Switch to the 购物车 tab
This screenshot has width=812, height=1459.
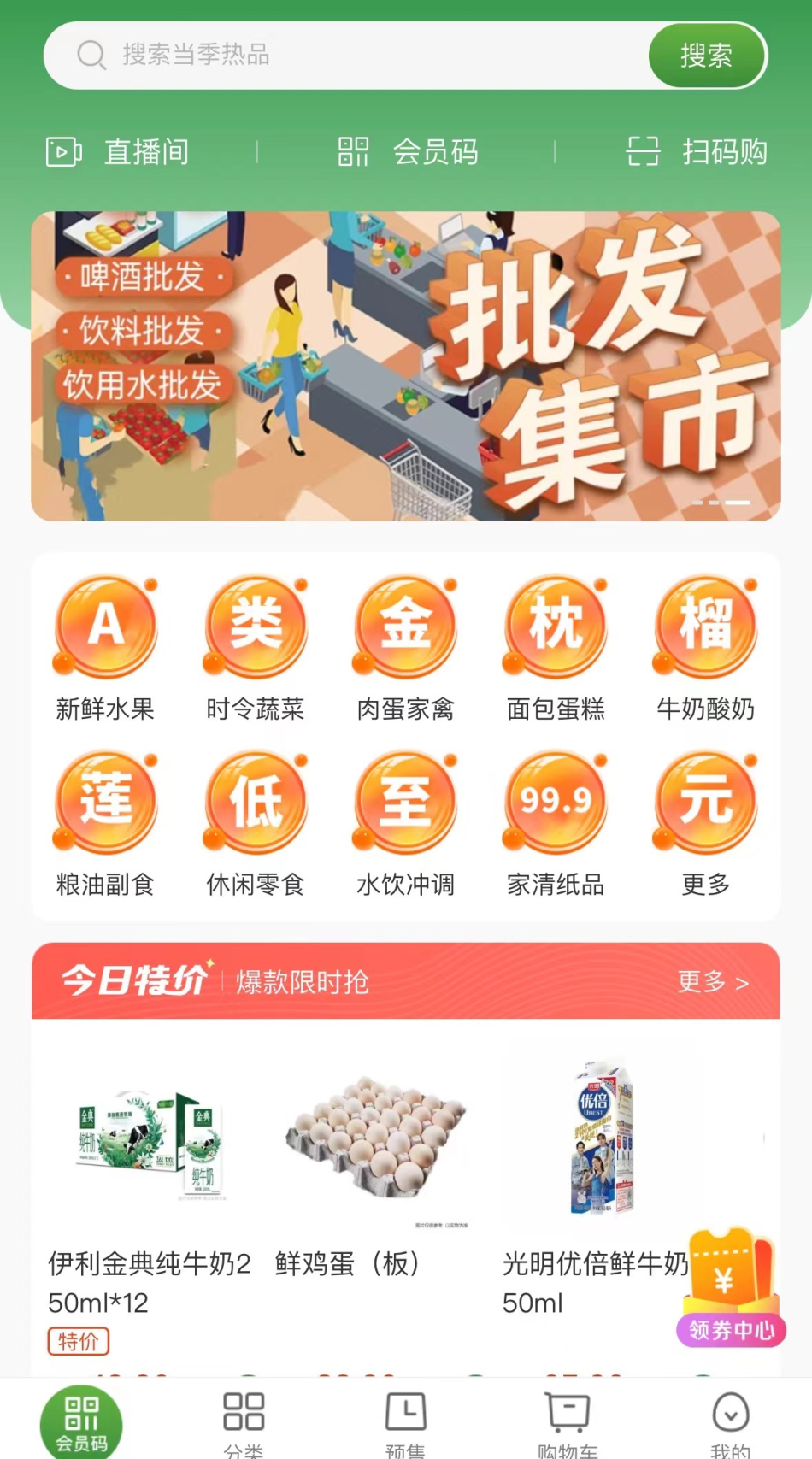point(568,1423)
